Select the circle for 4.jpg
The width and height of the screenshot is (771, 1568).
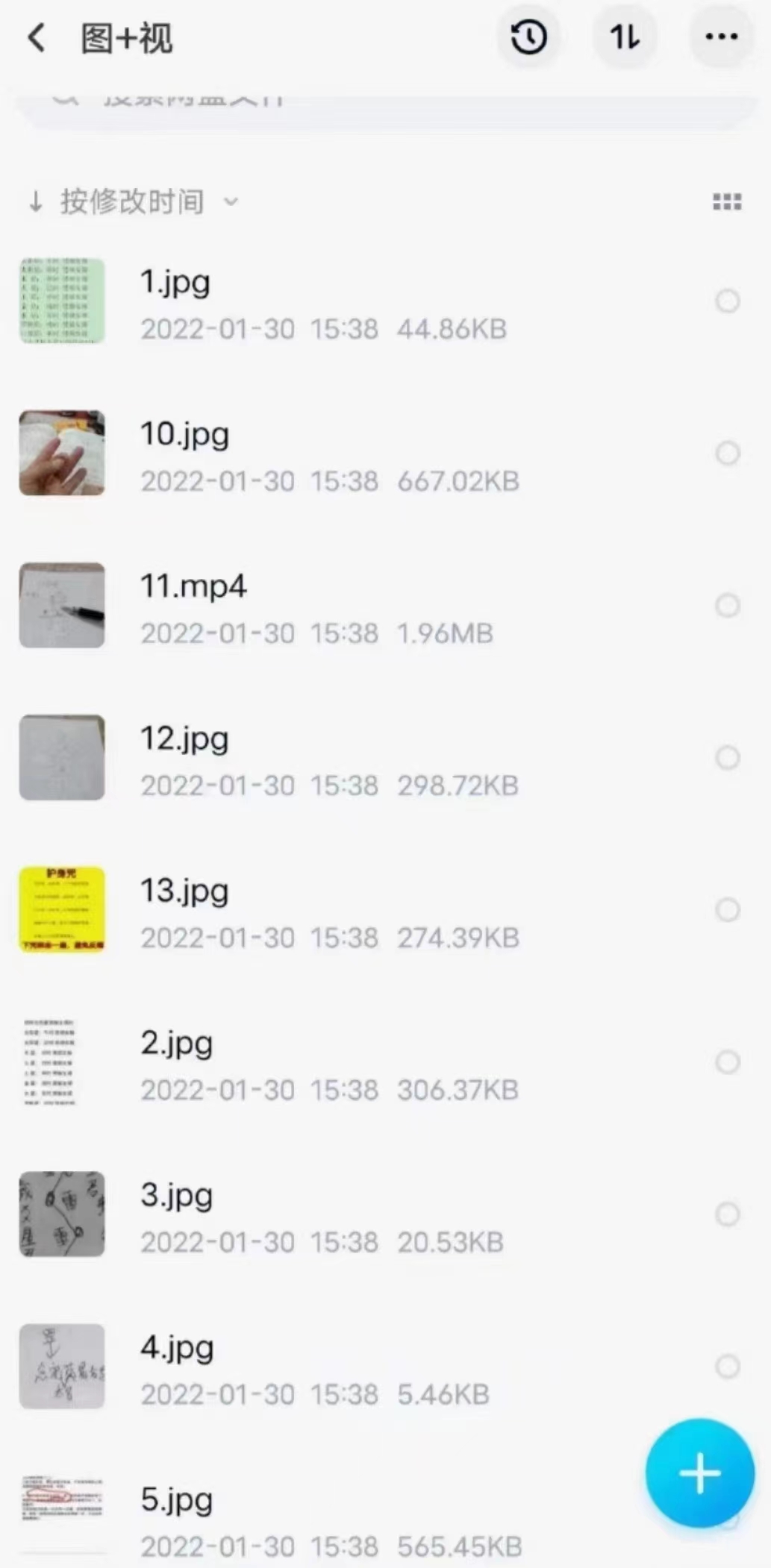click(x=728, y=1366)
